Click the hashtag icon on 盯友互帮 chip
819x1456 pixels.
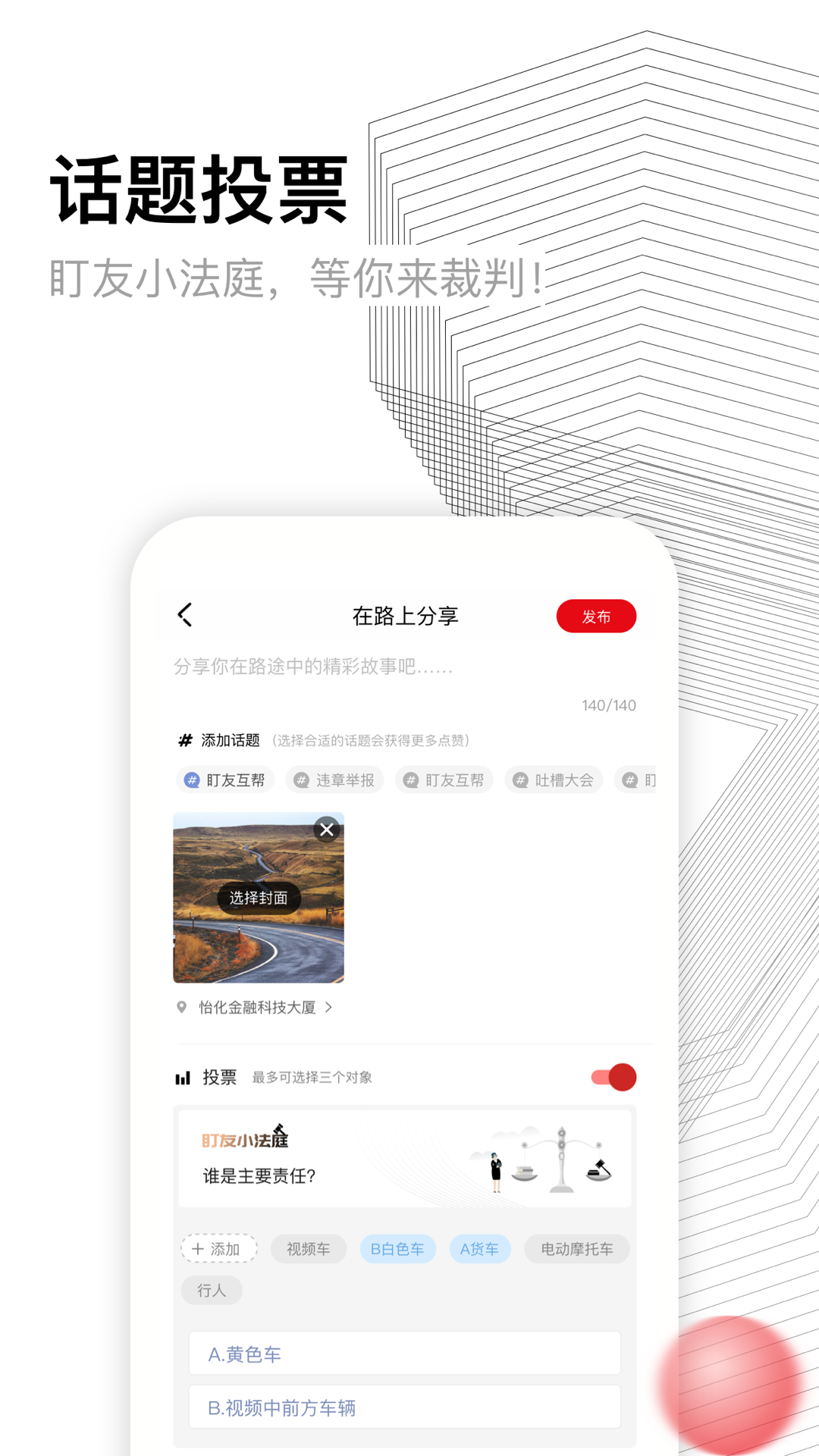point(190,780)
